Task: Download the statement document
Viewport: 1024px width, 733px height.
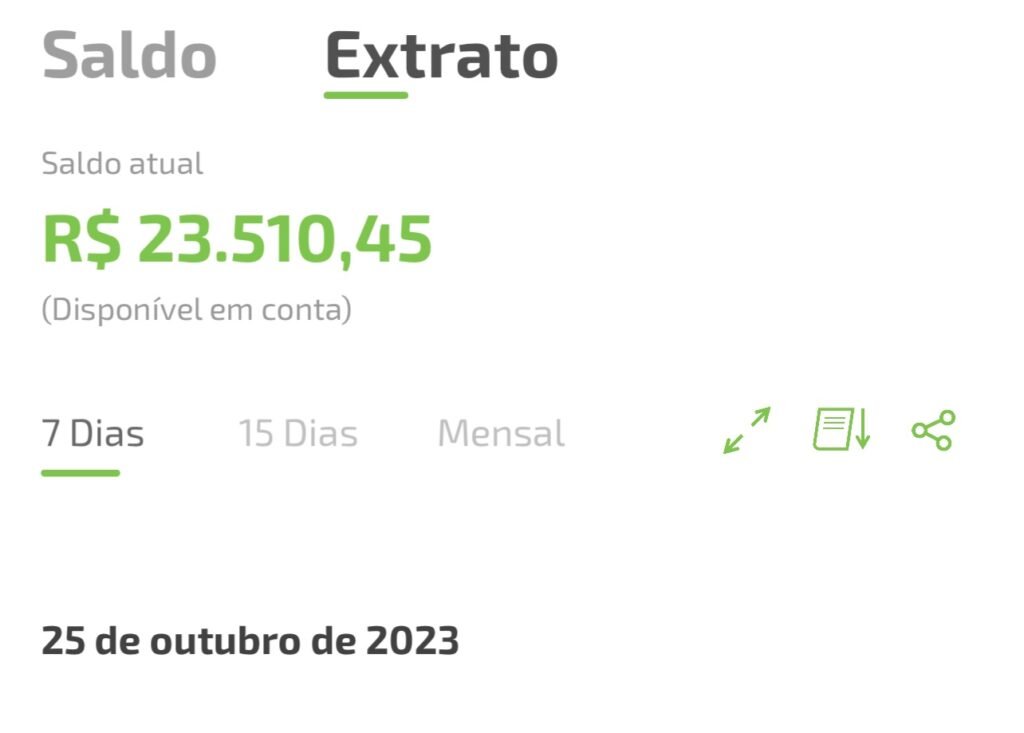Action: pyautogui.click(x=841, y=430)
